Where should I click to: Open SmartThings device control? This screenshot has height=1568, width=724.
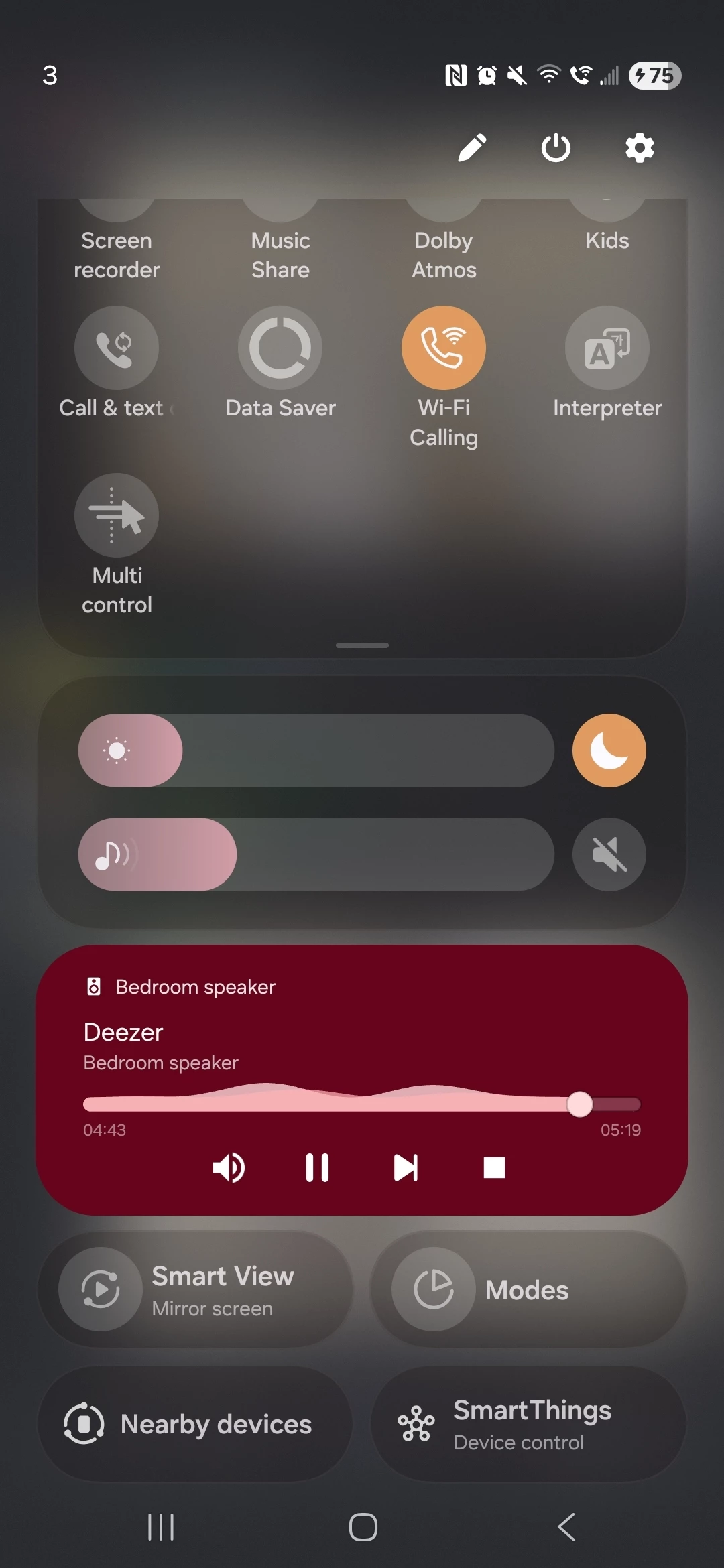click(x=528, y=1424)
